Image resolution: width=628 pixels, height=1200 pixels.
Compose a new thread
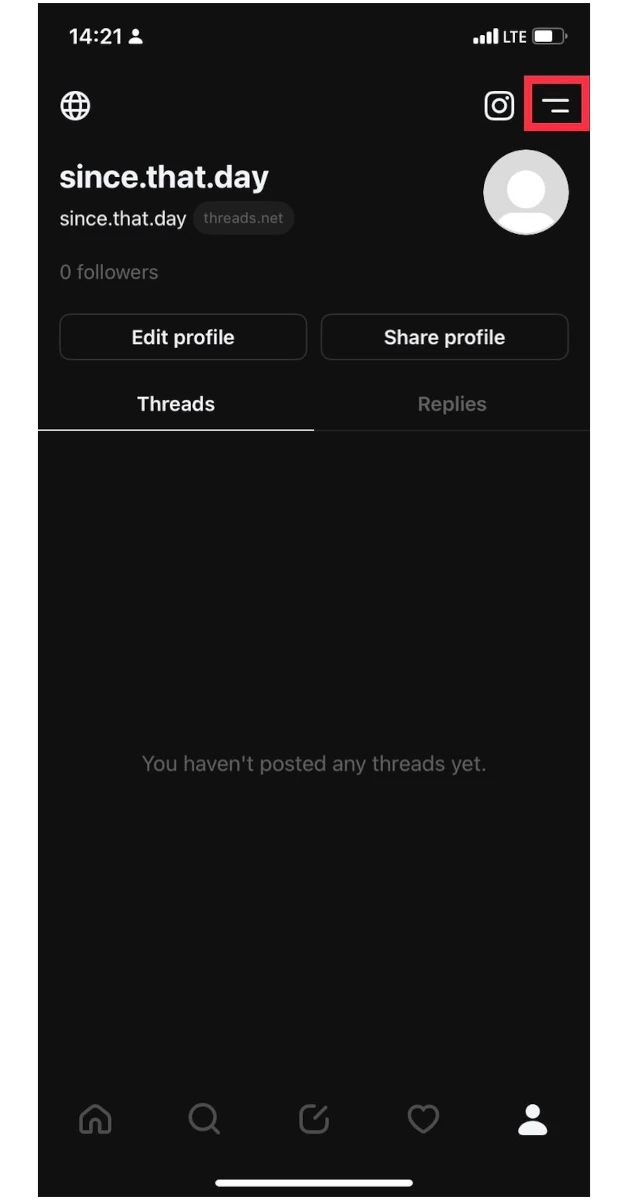(x=314, y=1119)
